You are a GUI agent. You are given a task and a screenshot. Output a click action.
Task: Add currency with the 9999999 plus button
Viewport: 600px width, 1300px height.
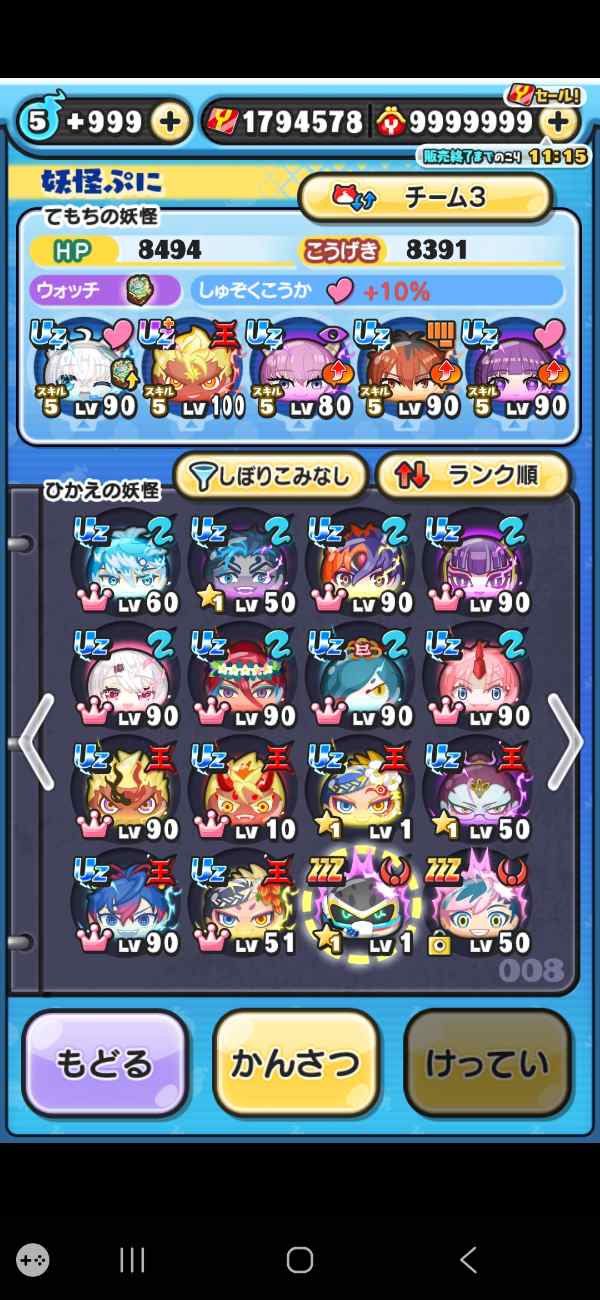click(x=559, y=122)
